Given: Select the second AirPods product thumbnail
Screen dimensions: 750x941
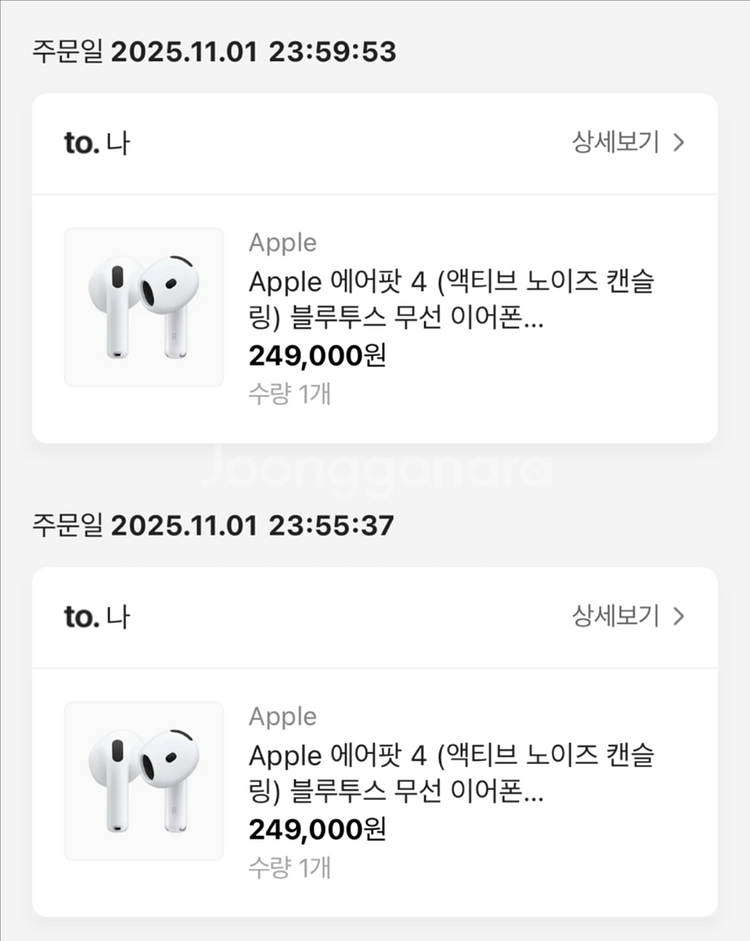Looking at the screenshot, I should (144, 780).
